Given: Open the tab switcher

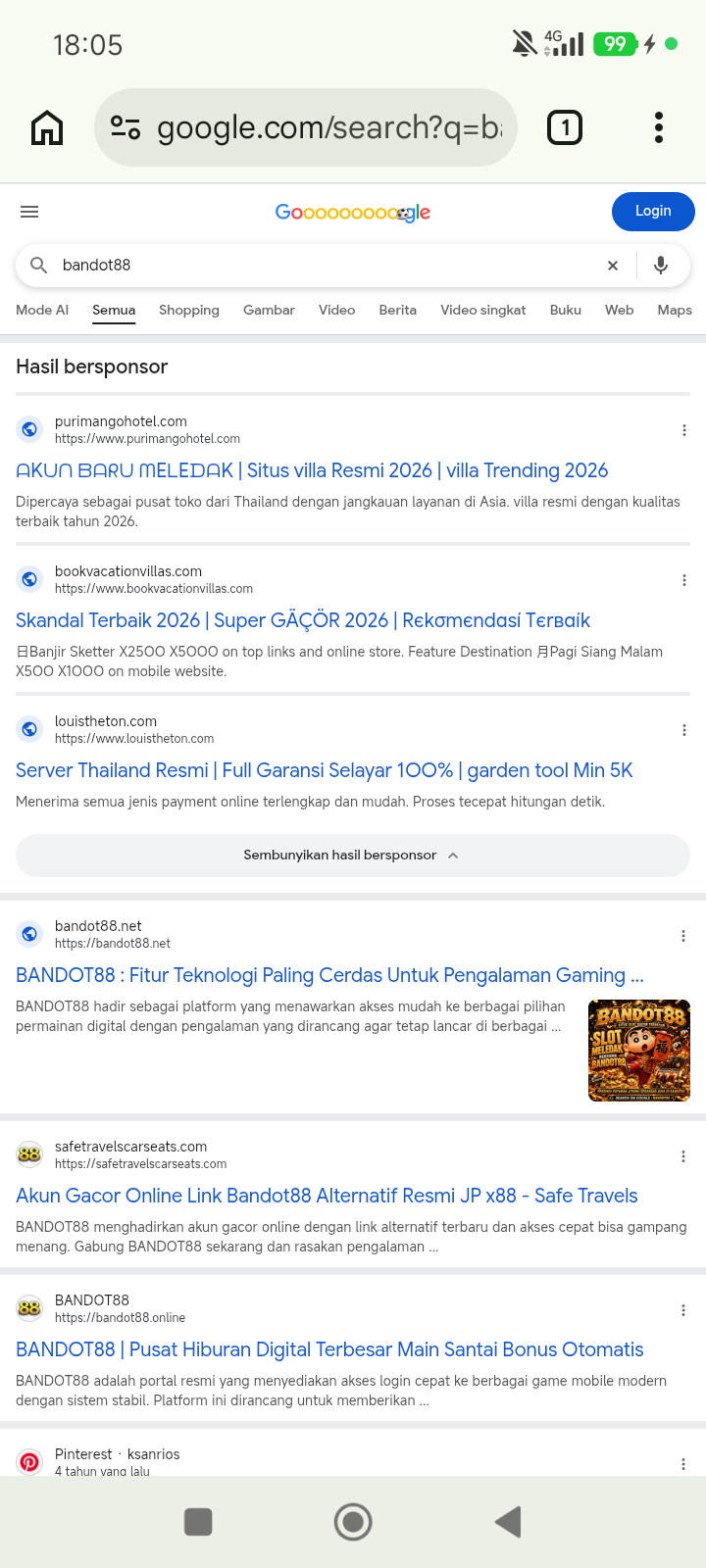Looking at the screenshot, I should point(565,127).
